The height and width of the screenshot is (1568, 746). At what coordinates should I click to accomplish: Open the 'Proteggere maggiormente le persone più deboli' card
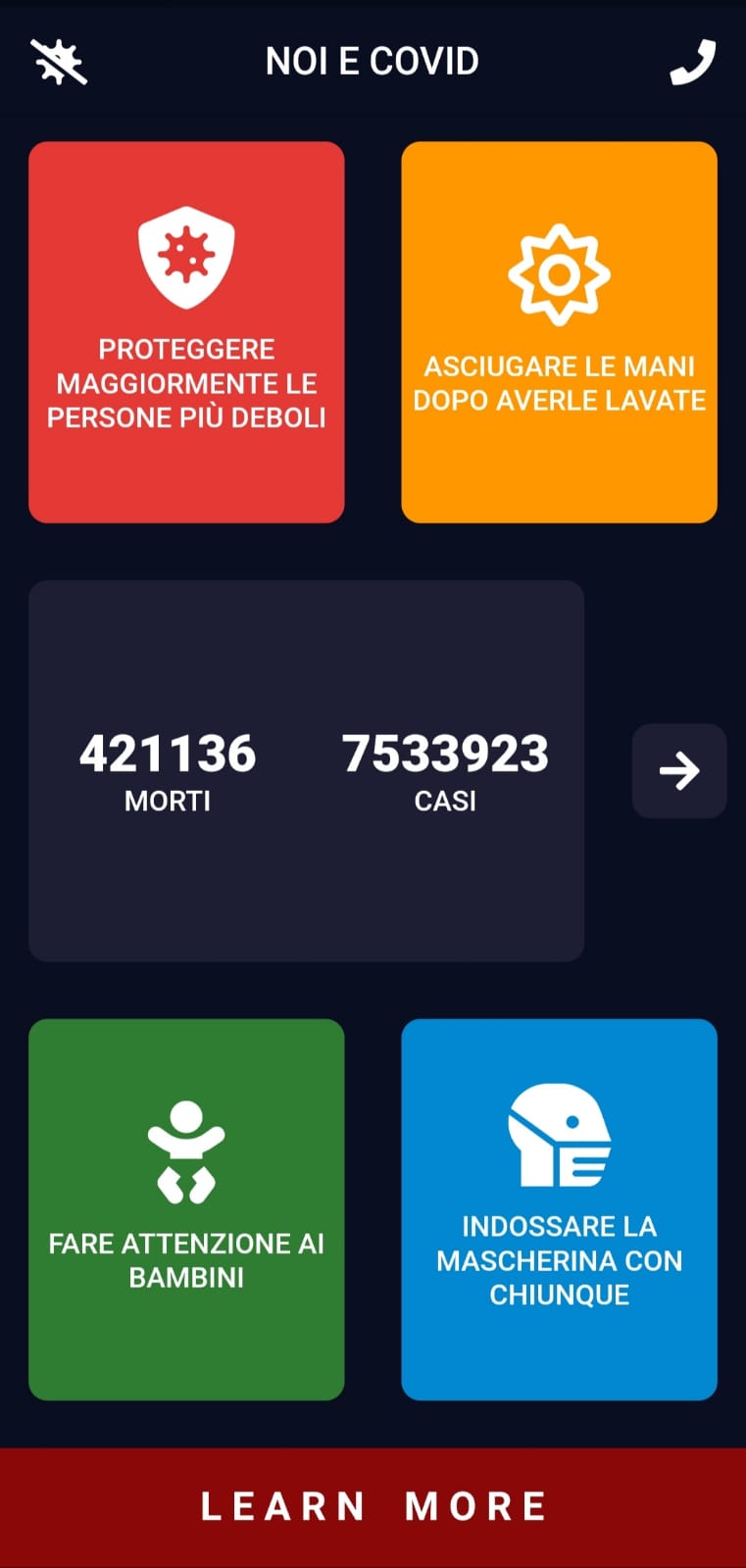[186, 332]
